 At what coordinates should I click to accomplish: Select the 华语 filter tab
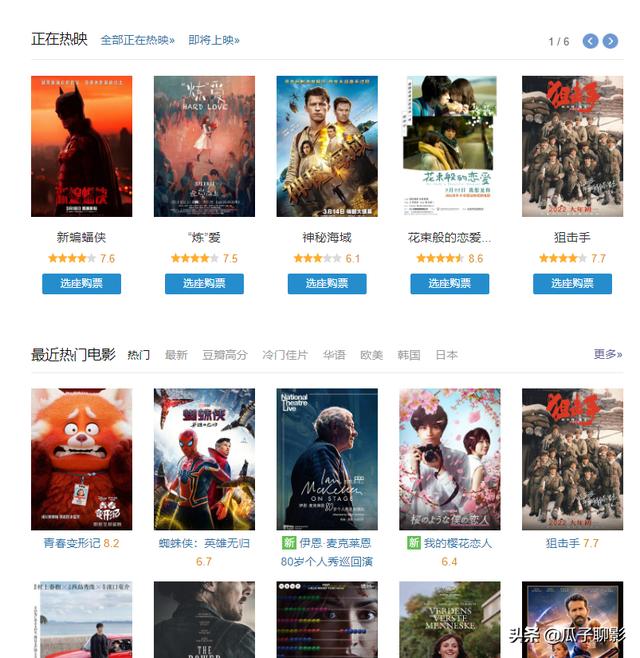pyautogui.click(x=334, y=355)
